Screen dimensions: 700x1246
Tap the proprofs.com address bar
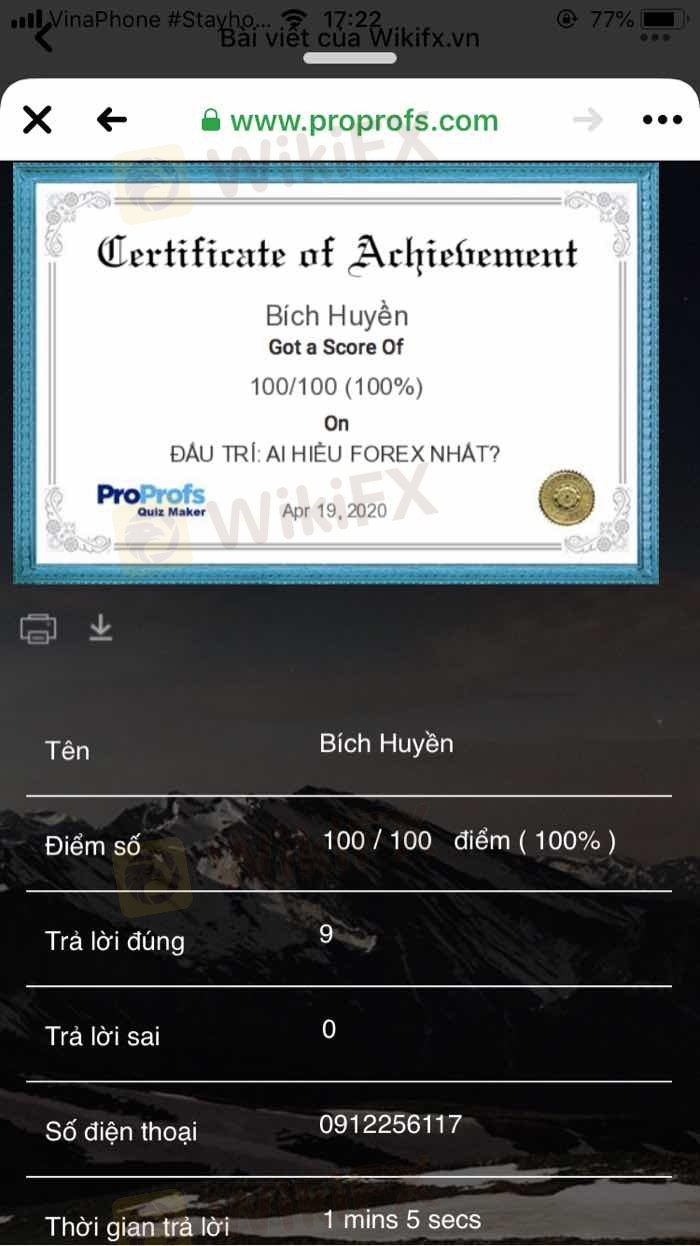tap(350, 122)
